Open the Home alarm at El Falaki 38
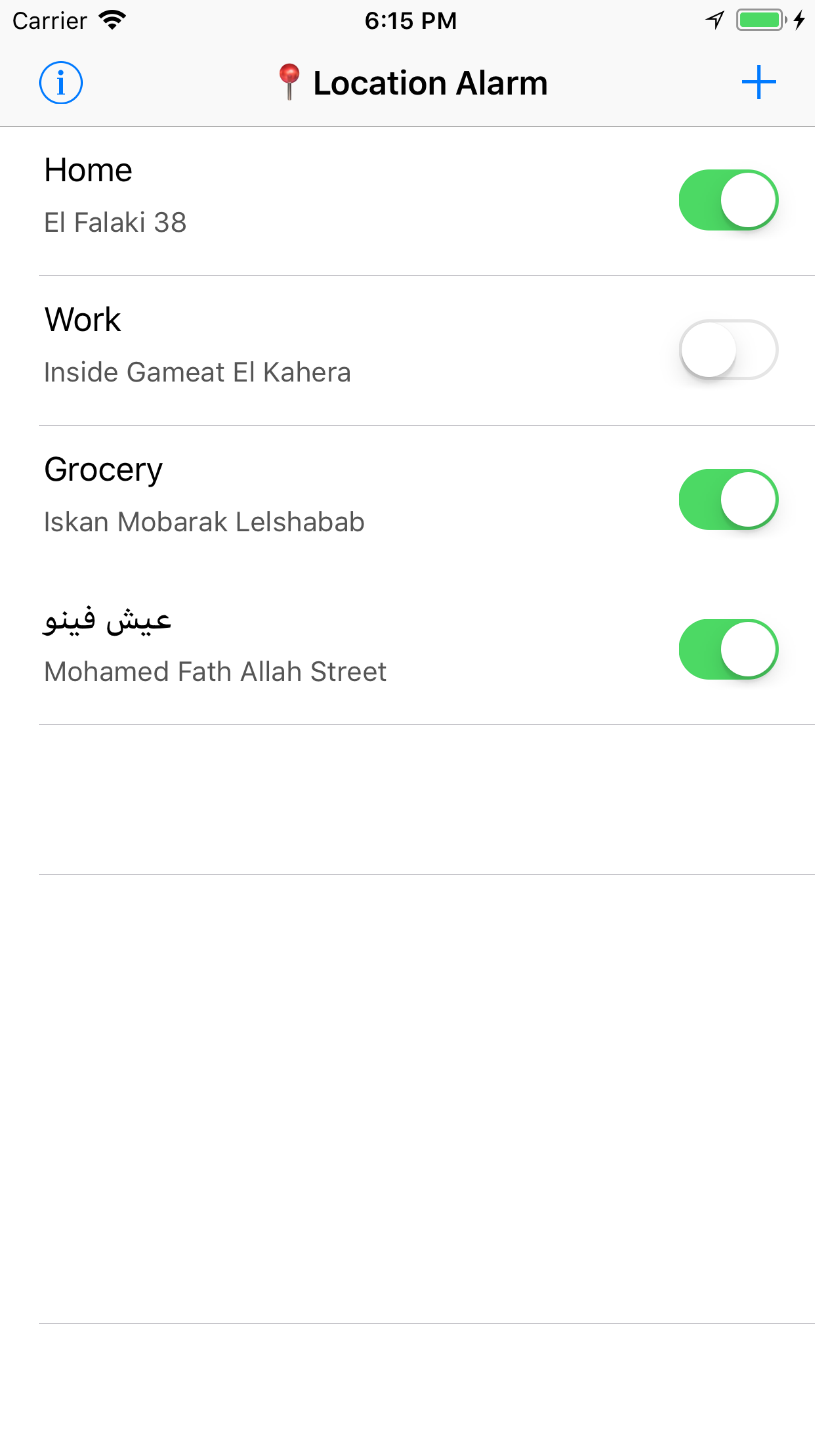815x1450 pixels. (x=300, y=200)
